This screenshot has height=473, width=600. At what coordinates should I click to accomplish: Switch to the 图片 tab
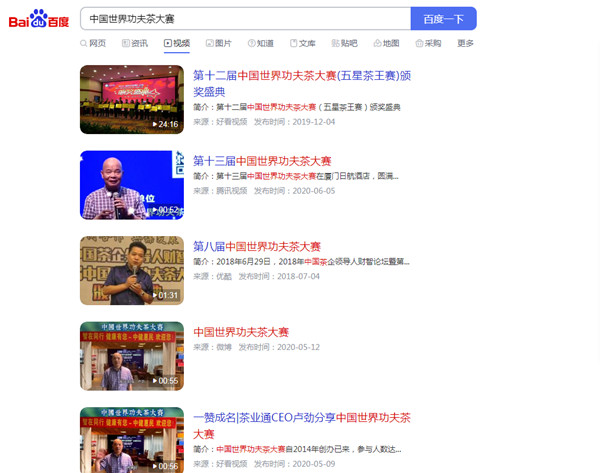point(219,44)
